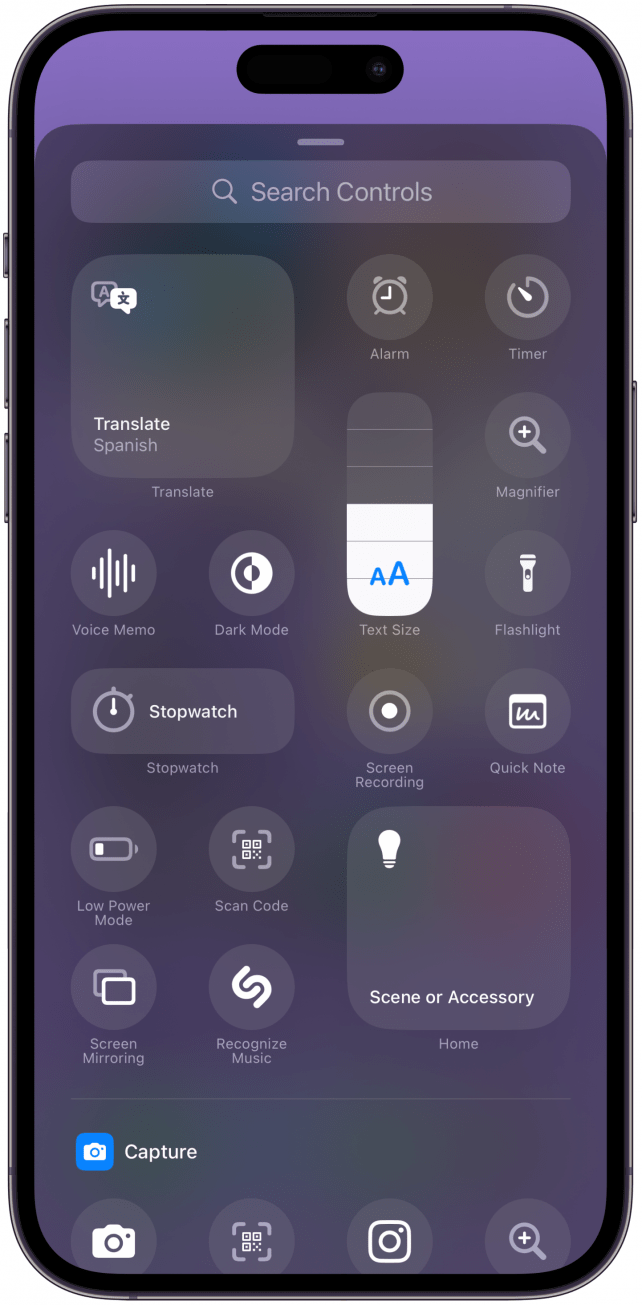The image size is (642, 1305).
Task: Tap the Search Controls field
Action: coord(320,192)
